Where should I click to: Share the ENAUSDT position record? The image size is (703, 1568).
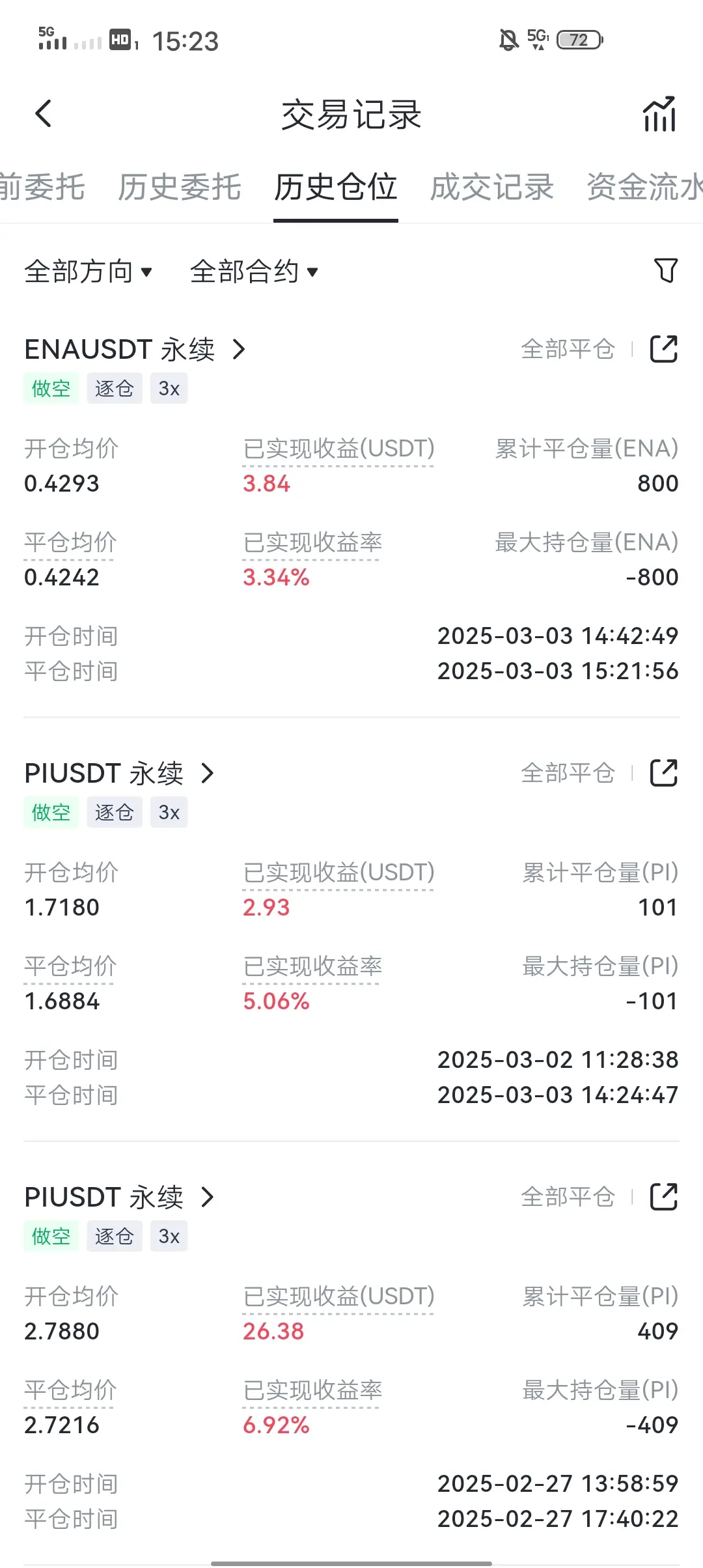click(x=664, y=349)
